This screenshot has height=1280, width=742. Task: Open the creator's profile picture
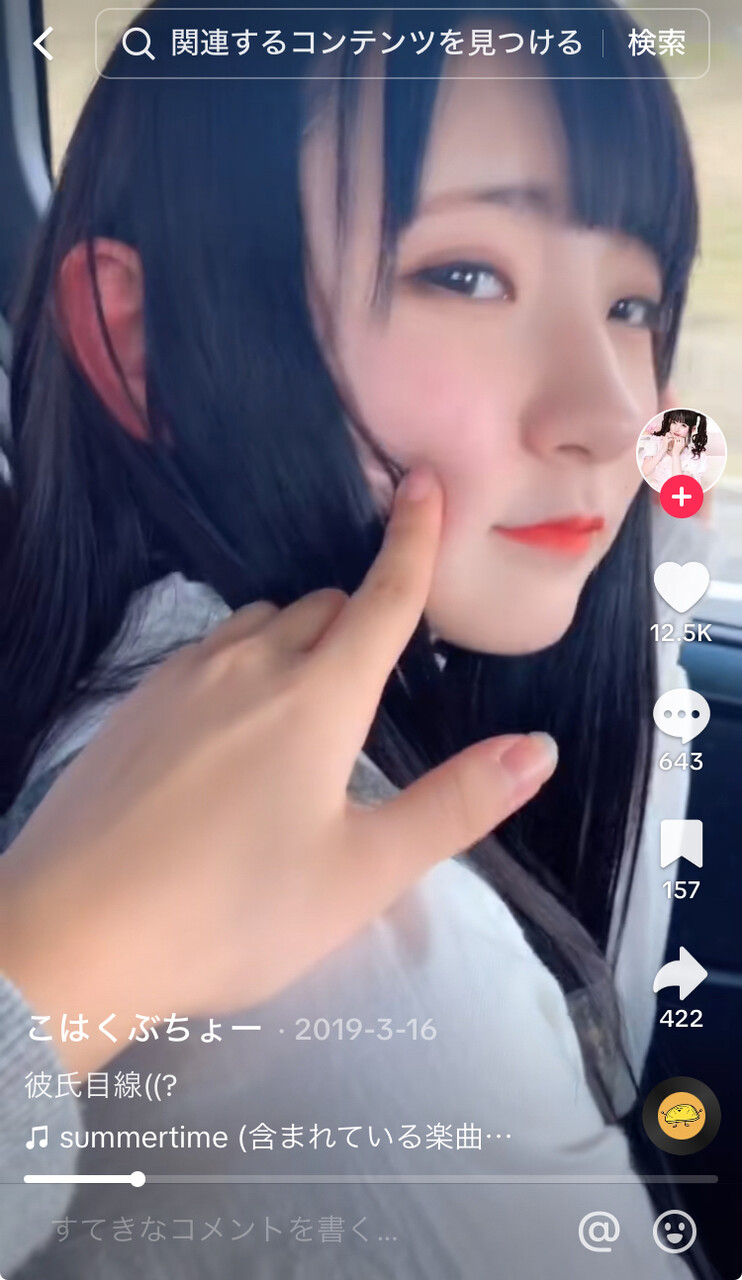coord(681,449)
